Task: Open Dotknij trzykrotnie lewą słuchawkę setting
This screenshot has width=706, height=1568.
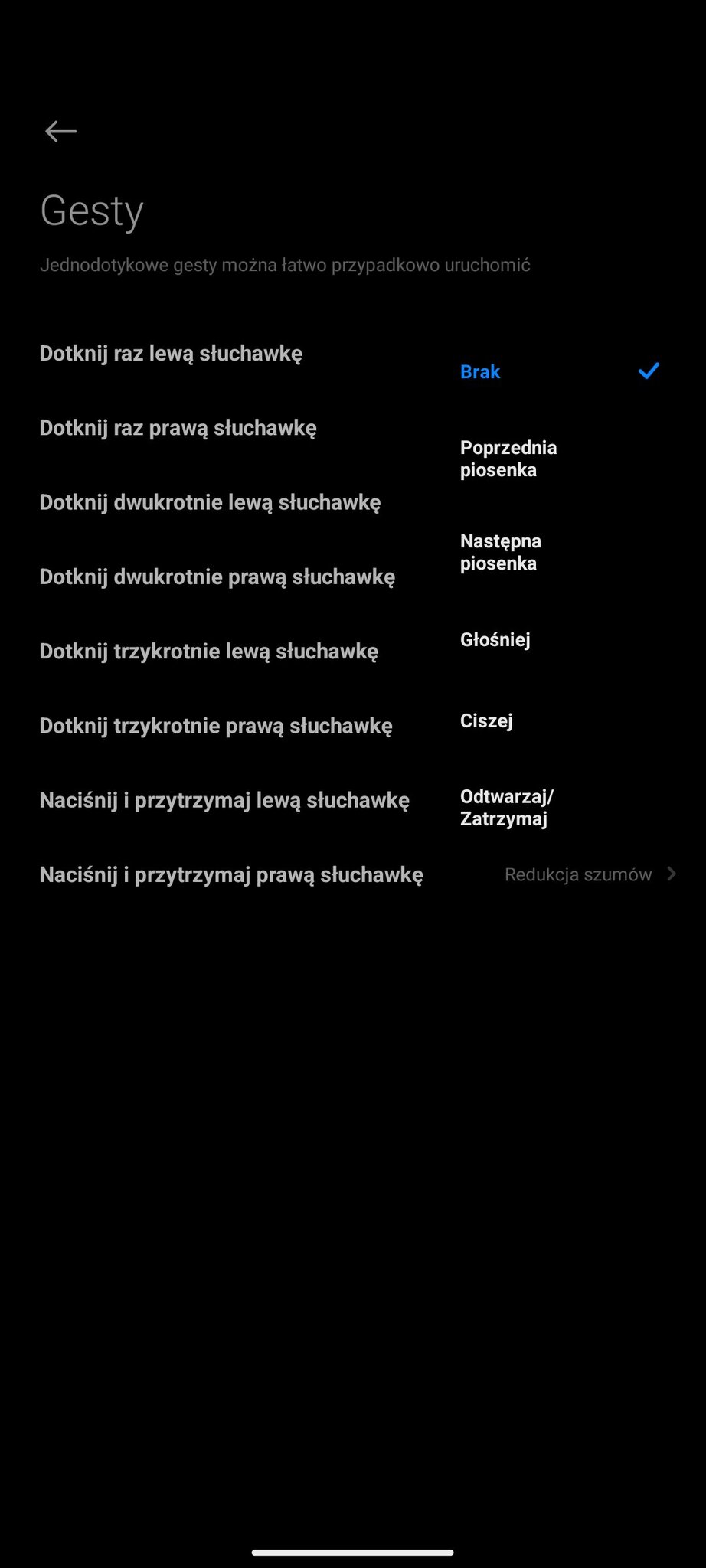Action: pos(209,652)
